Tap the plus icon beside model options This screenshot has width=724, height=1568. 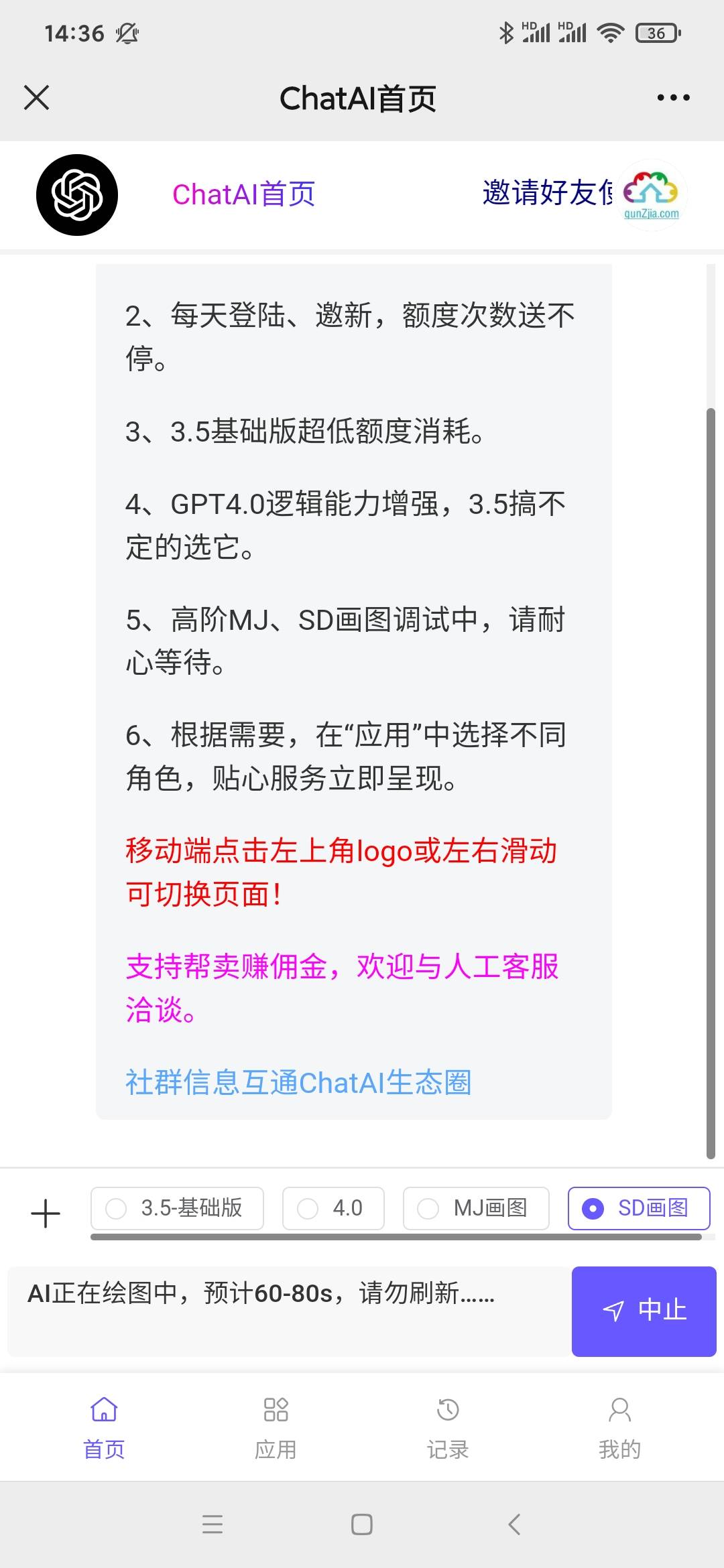point(46,1214)
